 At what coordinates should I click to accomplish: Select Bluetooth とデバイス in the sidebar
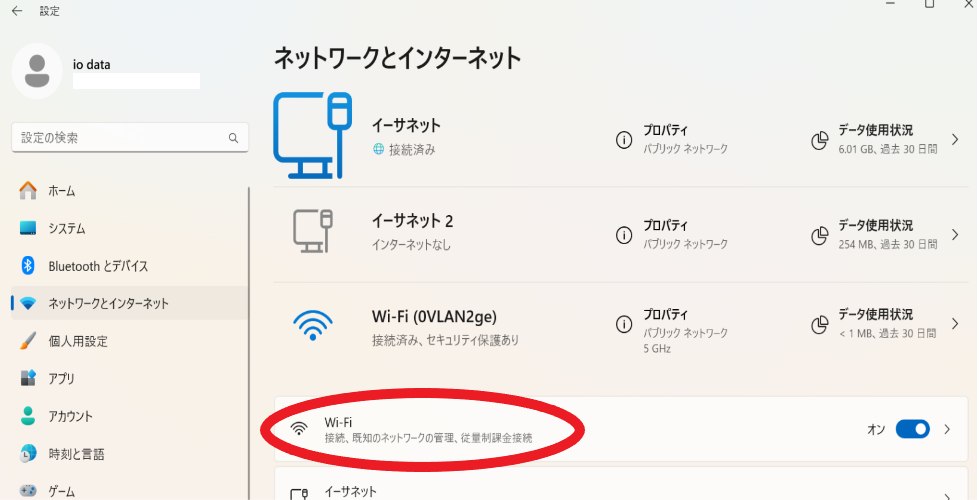coord(98,266)
